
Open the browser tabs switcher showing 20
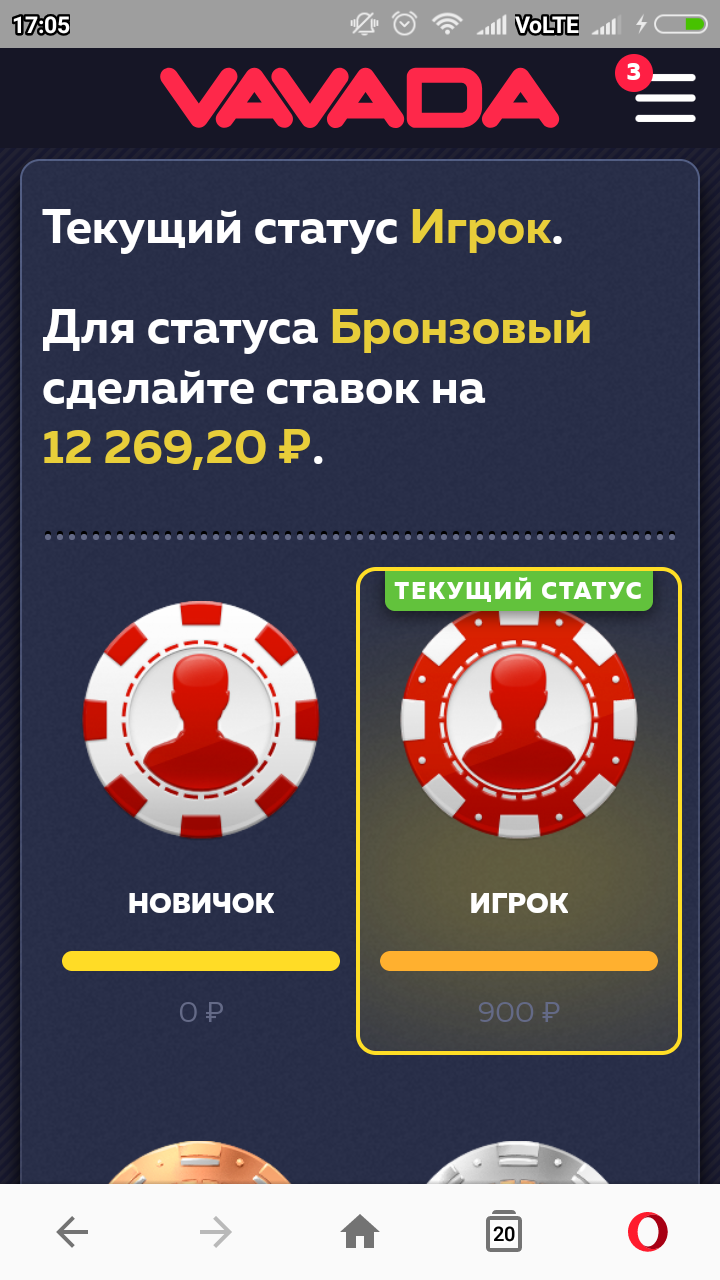(x=504, y=1232)
